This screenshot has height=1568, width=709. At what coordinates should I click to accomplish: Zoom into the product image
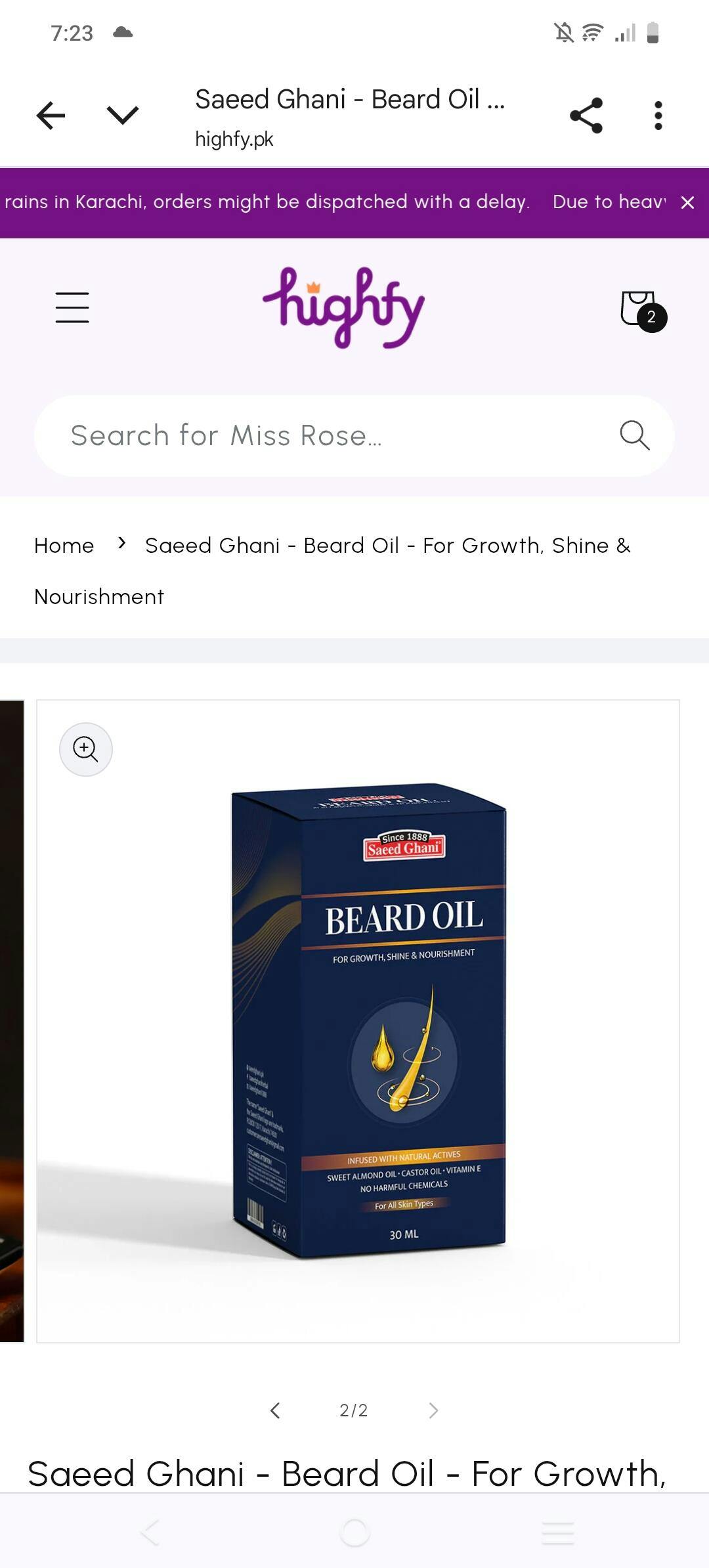[x=86, y=749]
